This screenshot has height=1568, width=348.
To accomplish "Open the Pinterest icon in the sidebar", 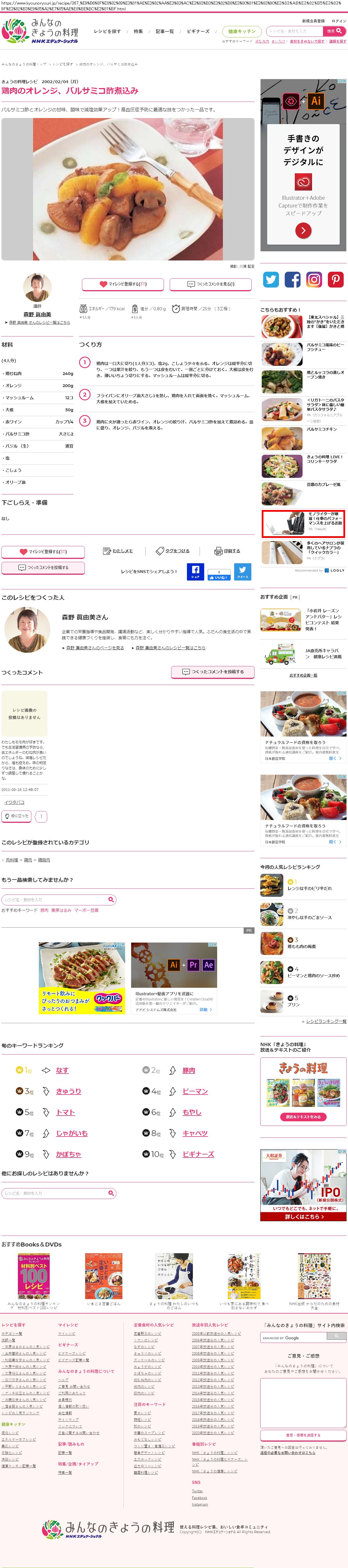I will pos(335,279).
